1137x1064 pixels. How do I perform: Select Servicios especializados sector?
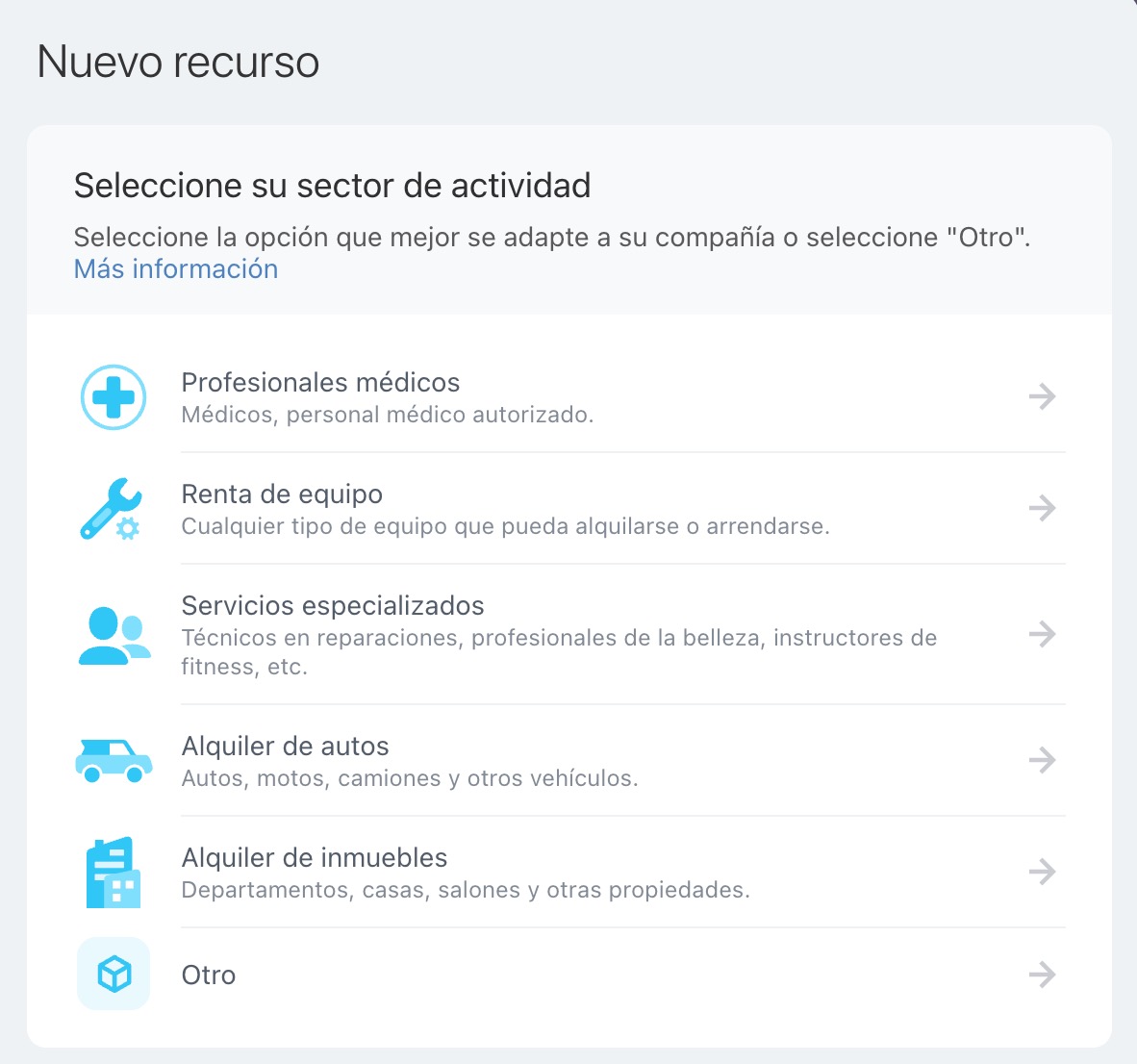pyautogui.click(x=332, y=606)
